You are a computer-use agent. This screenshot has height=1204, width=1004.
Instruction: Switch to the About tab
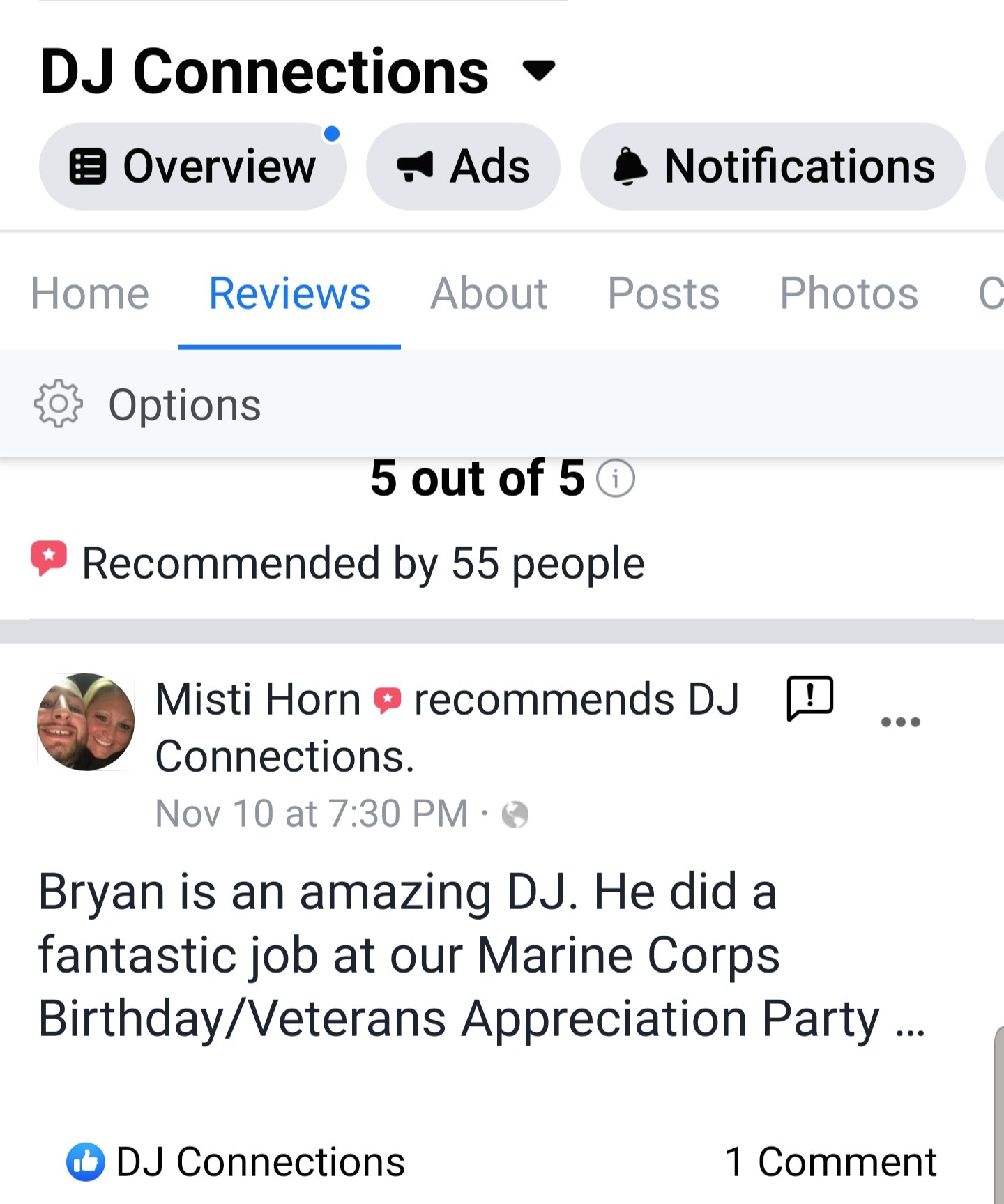(x=489, y=293)
